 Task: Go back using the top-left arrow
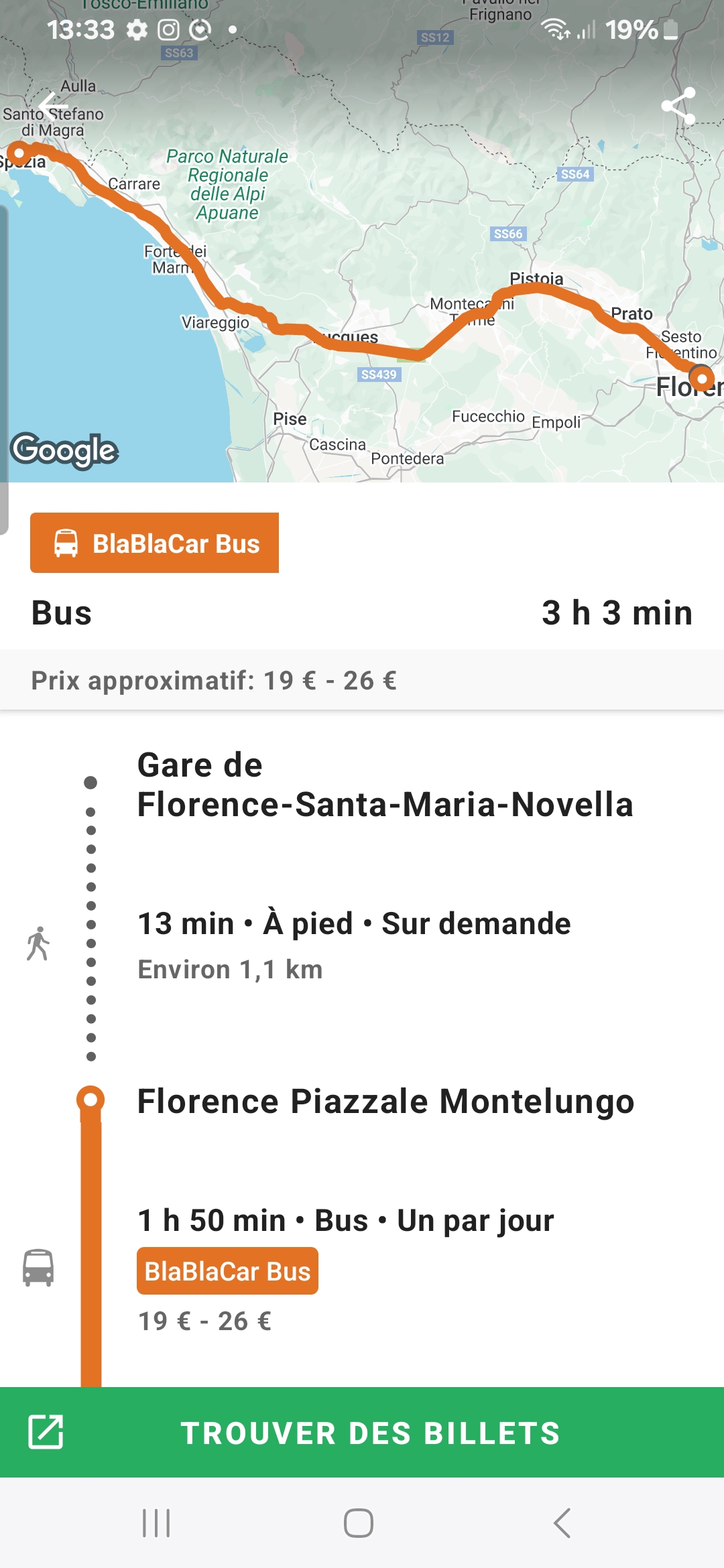click(53, 105)
